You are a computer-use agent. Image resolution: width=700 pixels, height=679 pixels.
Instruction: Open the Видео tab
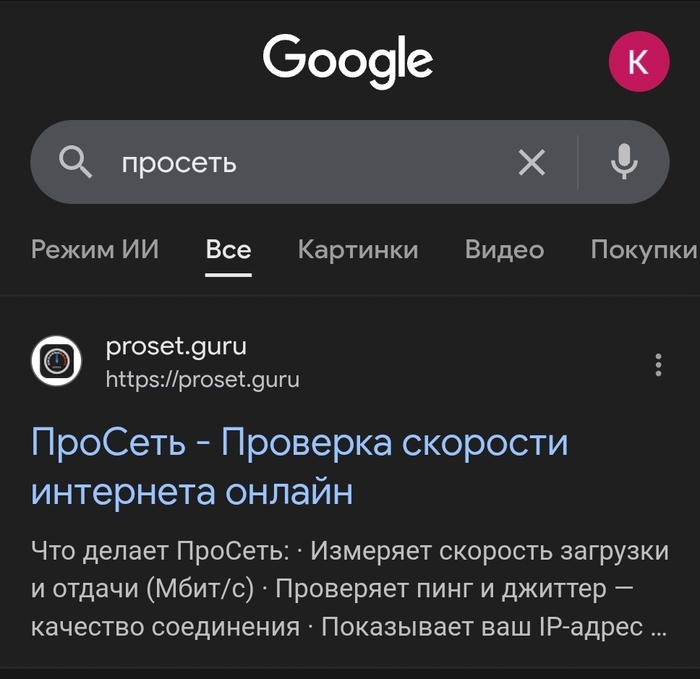tap(504, 249)
